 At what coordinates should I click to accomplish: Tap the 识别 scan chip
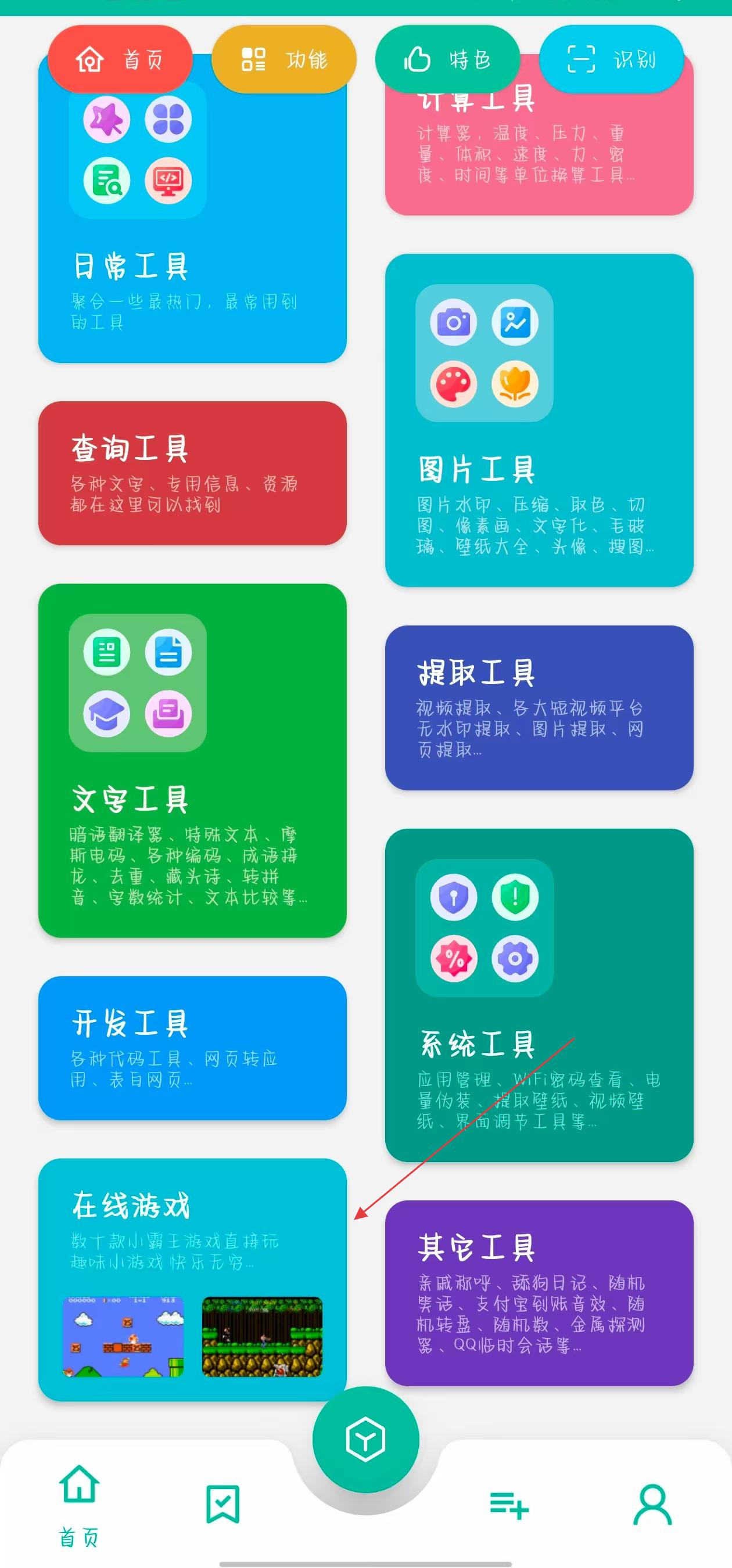click(611, 59)
